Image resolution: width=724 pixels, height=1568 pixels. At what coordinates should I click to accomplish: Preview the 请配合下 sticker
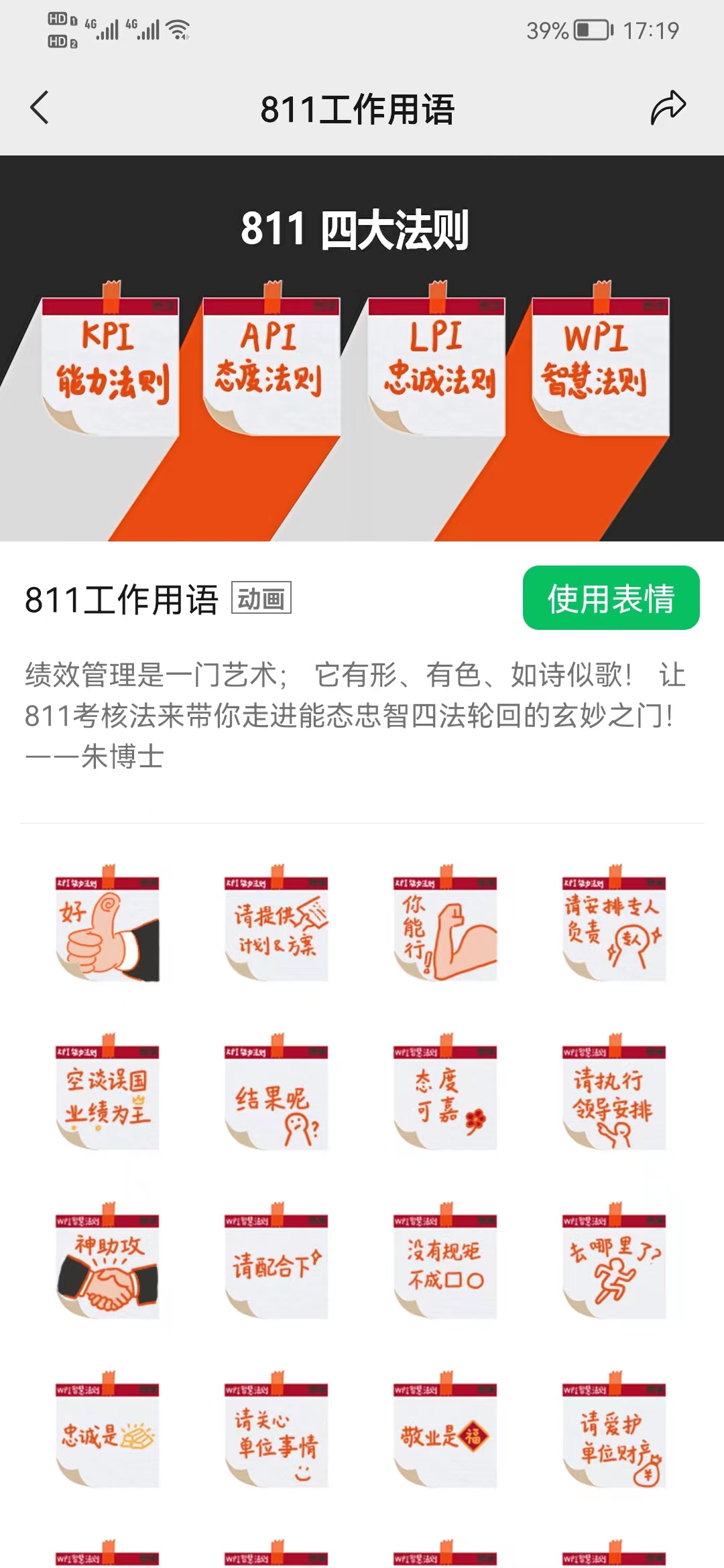pyautogui.click(x=276, y=1262)
